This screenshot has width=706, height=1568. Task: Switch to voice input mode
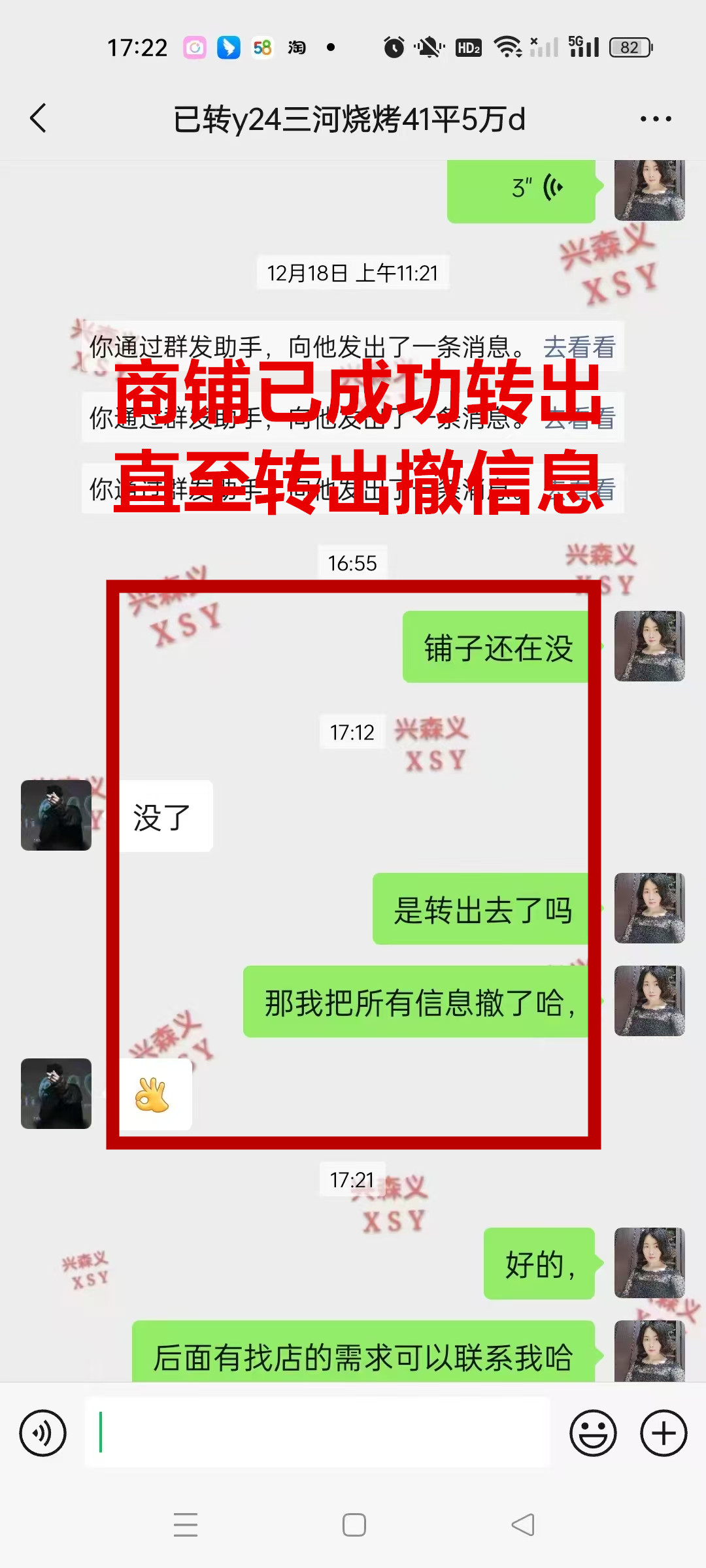click(x=43, y=1433)
